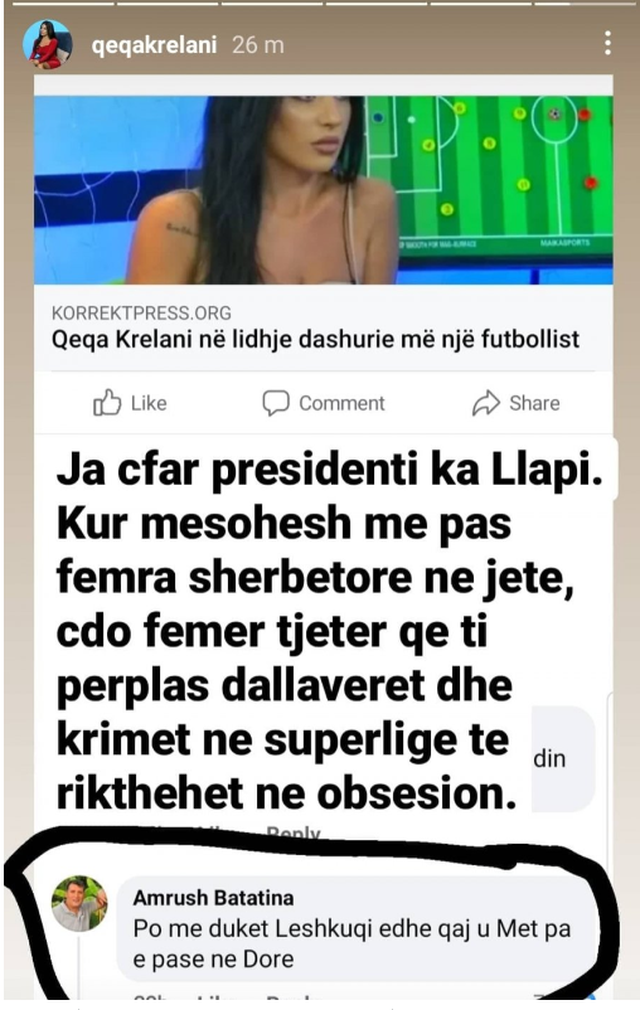640x1010 pixels.
Task: Open the story overflow menu
Action: 608,44
